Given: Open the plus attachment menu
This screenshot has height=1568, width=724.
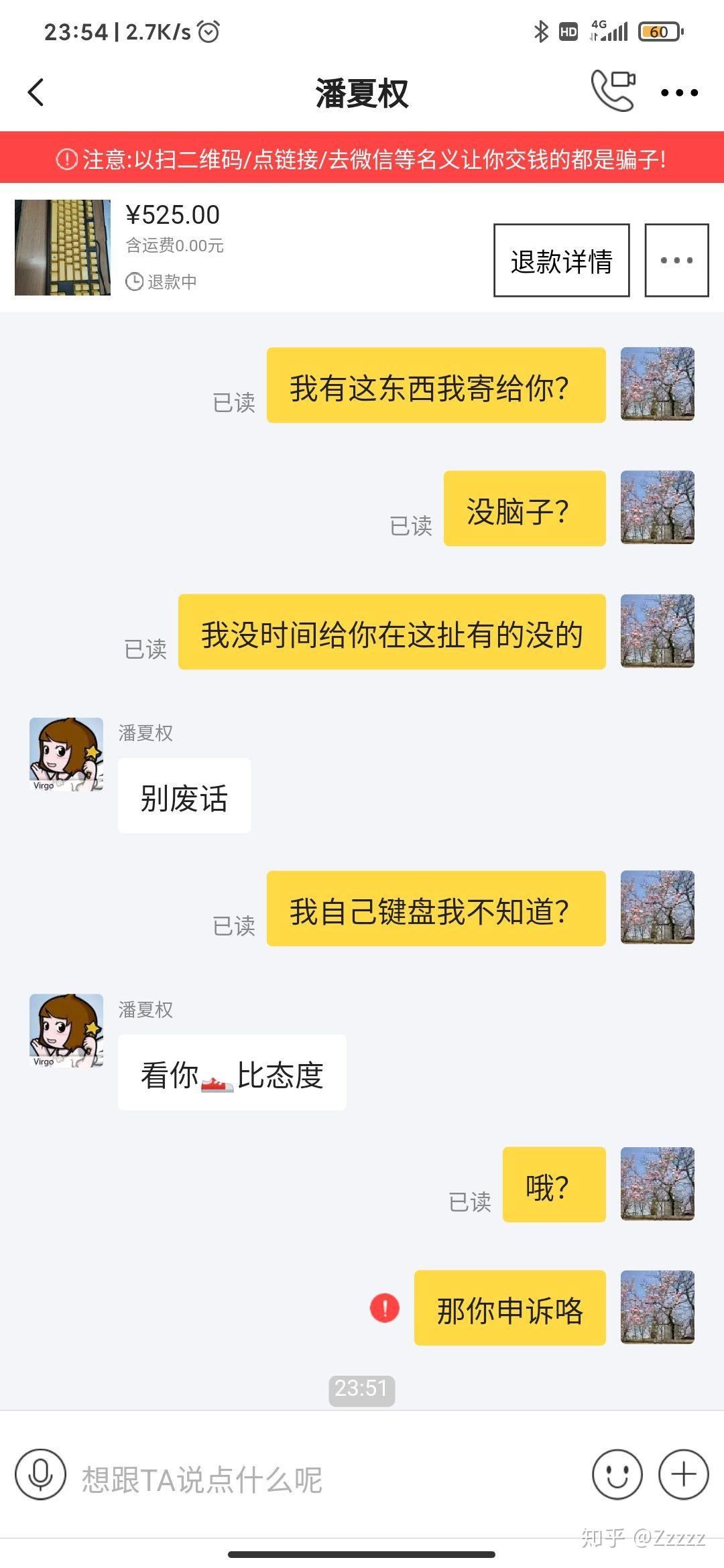Looking at the screenshot, I should click(x=683, y=1474).
